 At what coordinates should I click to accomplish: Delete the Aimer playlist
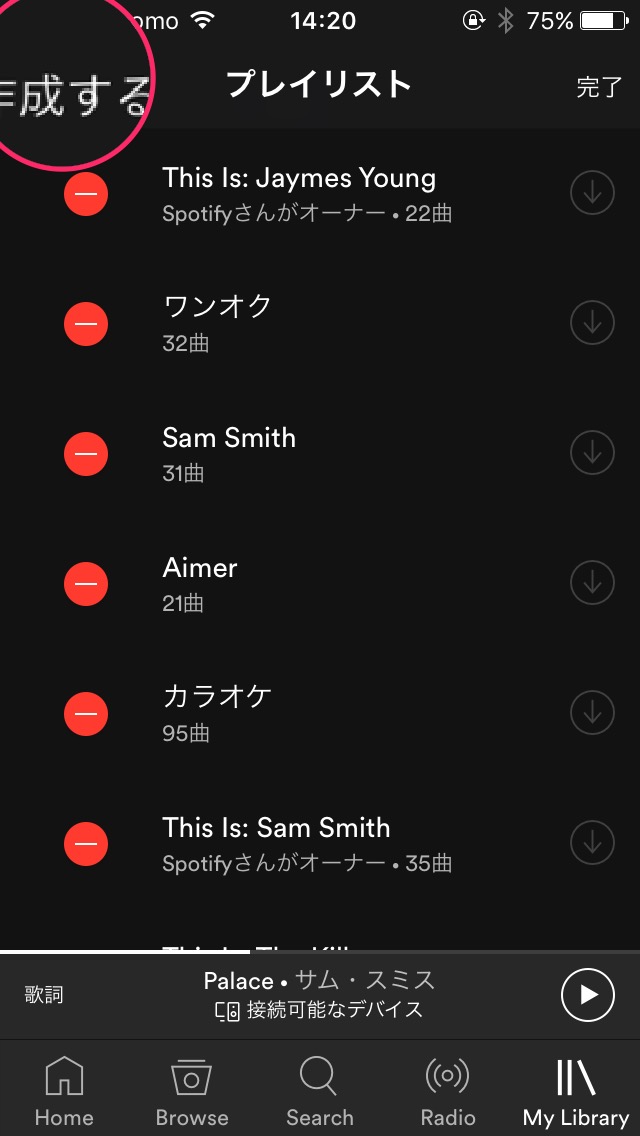click(86, 583)
